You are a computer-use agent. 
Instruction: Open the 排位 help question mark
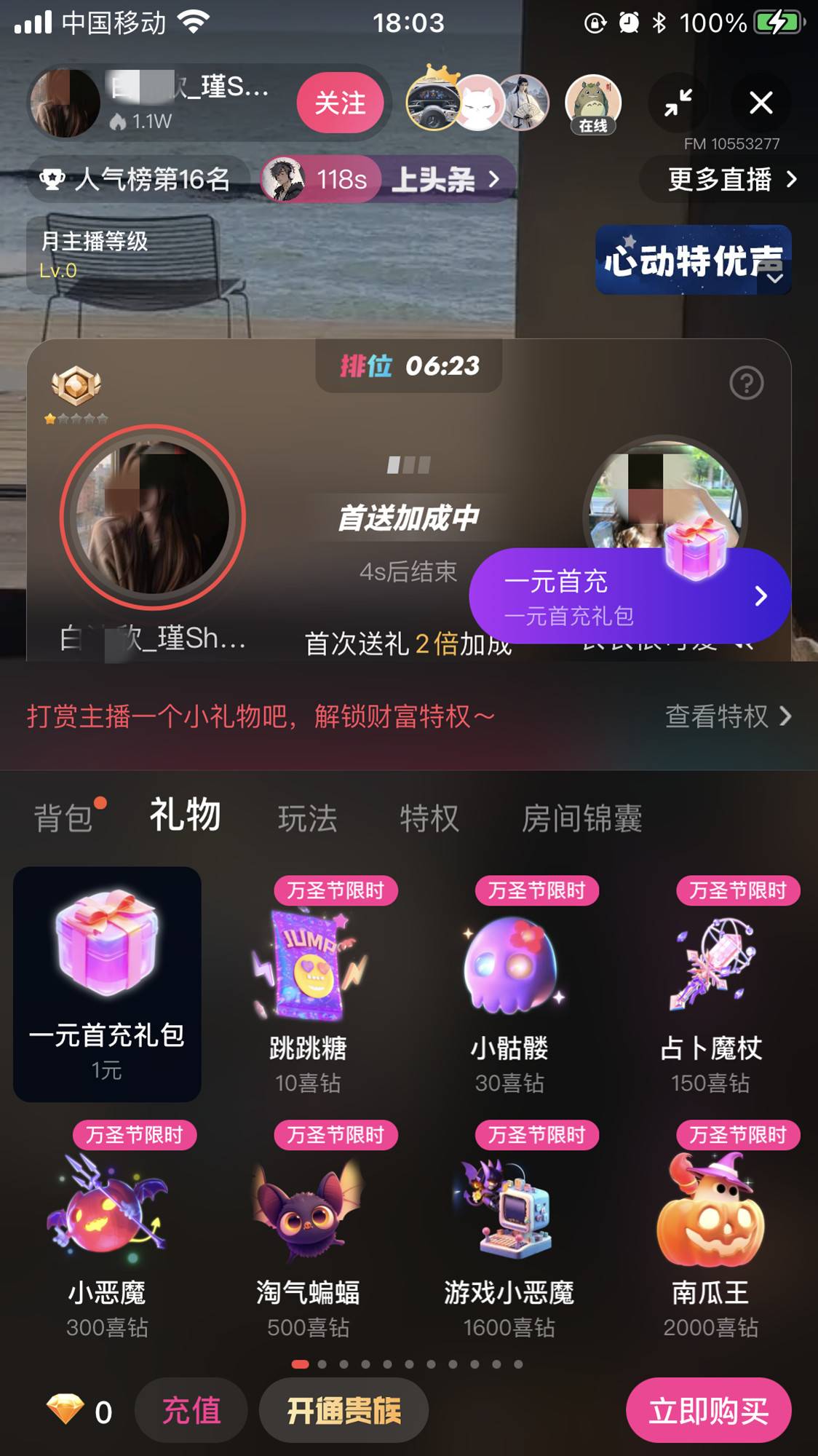[746, 383]
